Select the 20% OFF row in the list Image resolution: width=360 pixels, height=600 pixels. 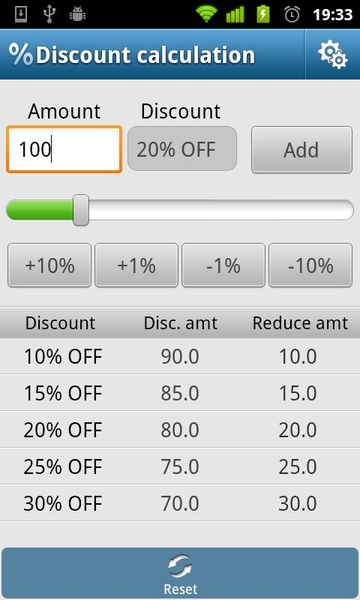coord(180,430)
